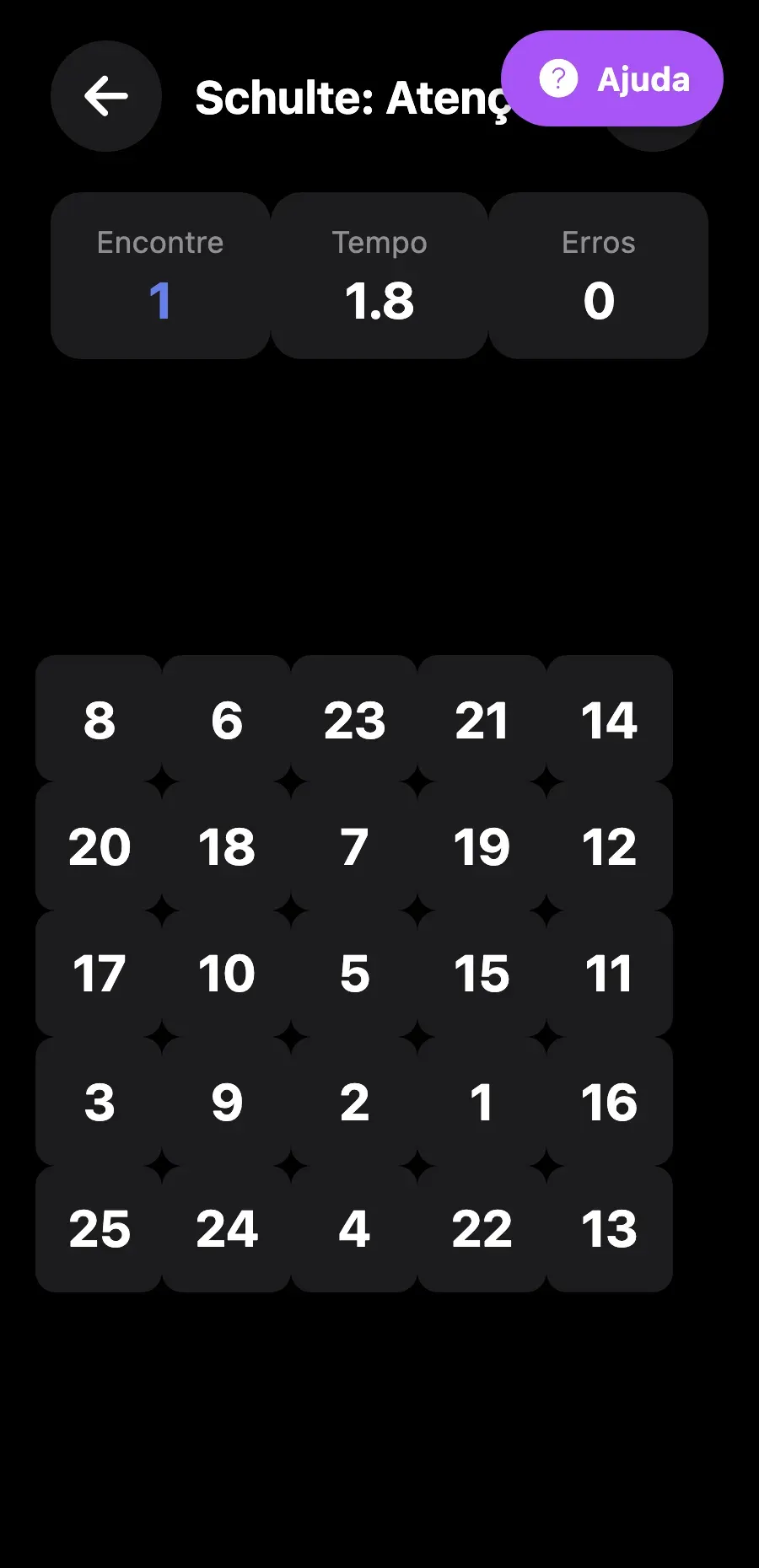This screenshot has width=759, height=1568.
Task: Tap the number 5 tile
Action: click(354, 974)
